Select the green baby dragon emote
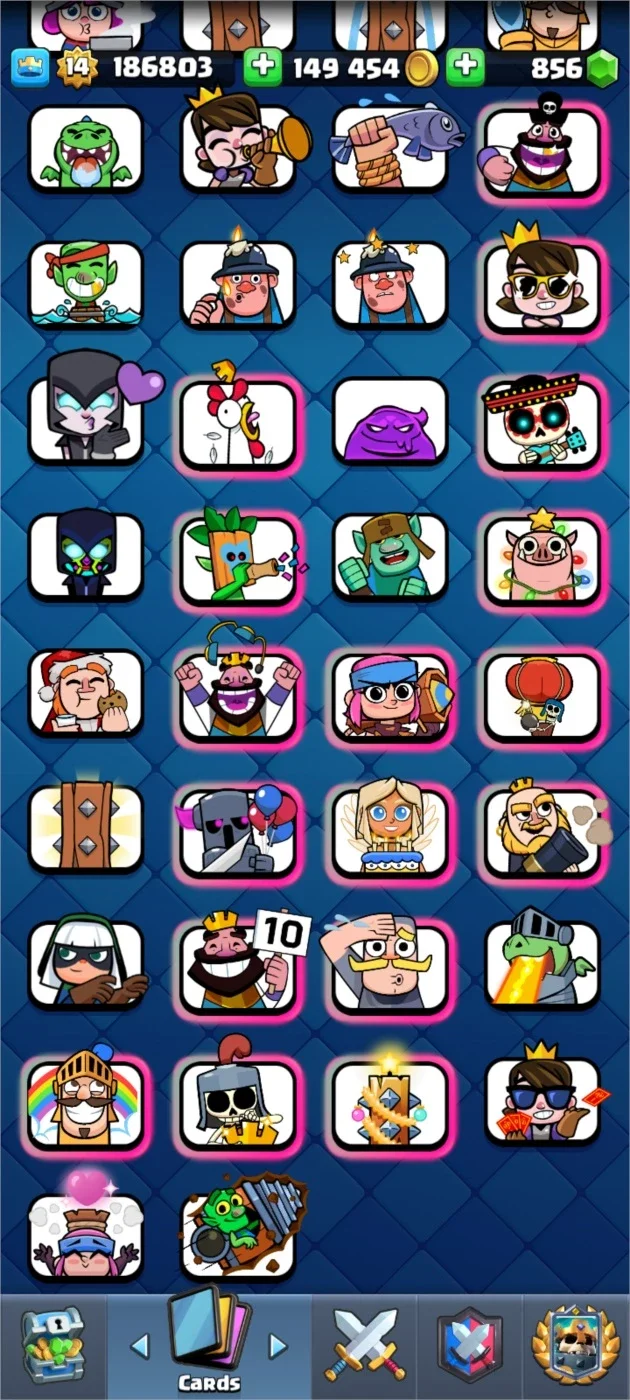Screen dimensions: 630x1400 click(x=85, y=148)
